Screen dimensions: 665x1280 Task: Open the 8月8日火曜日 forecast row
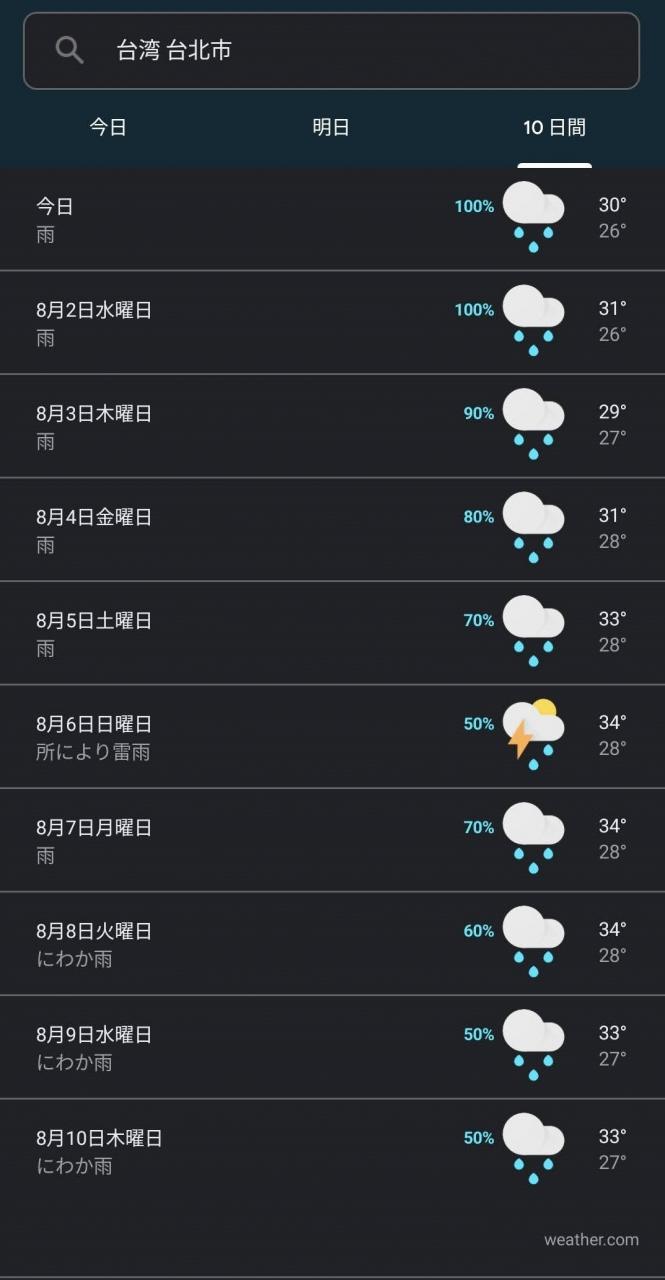coord(332,943)
